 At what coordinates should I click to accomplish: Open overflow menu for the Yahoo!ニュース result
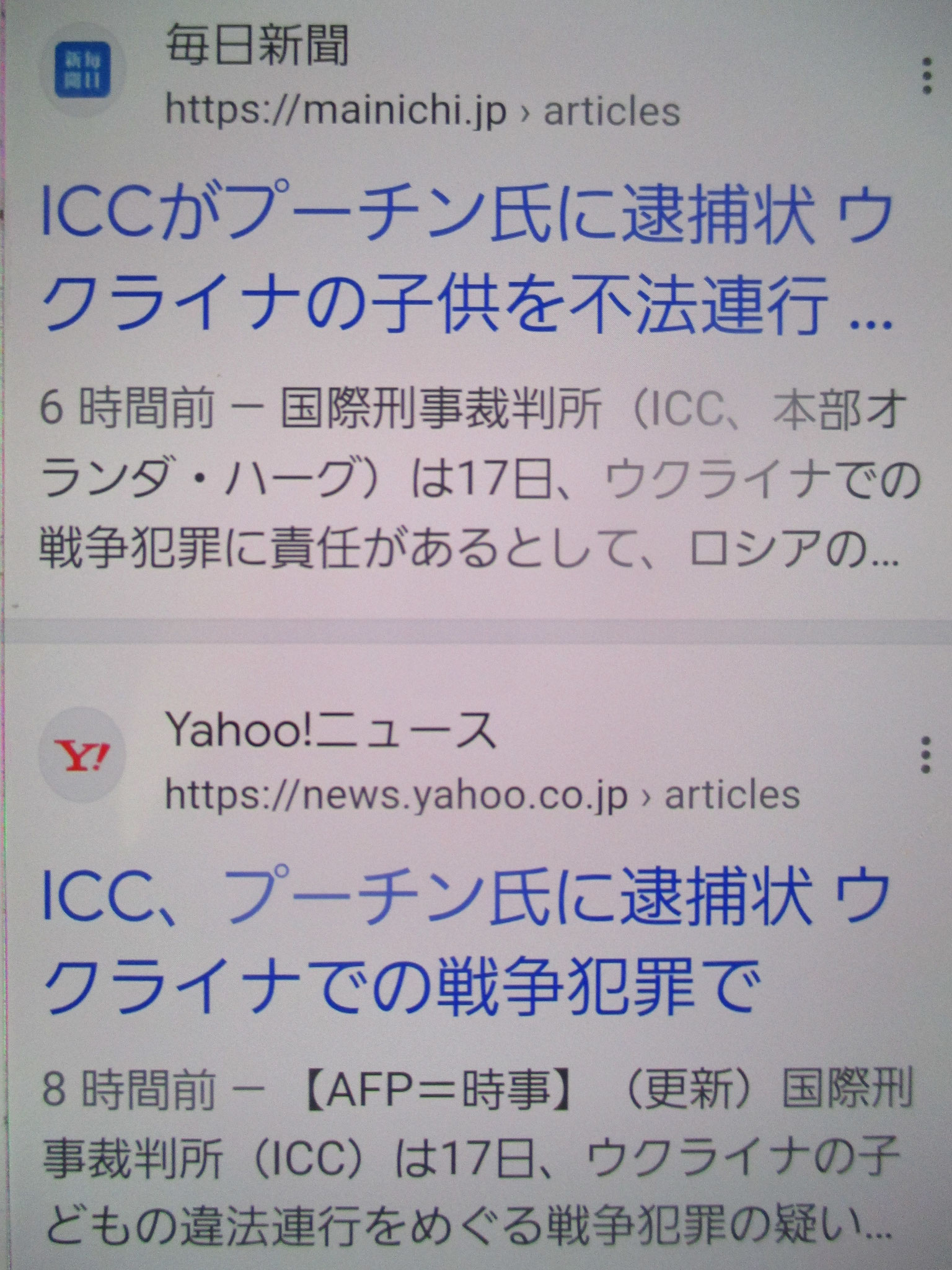(x=926, y=755)
